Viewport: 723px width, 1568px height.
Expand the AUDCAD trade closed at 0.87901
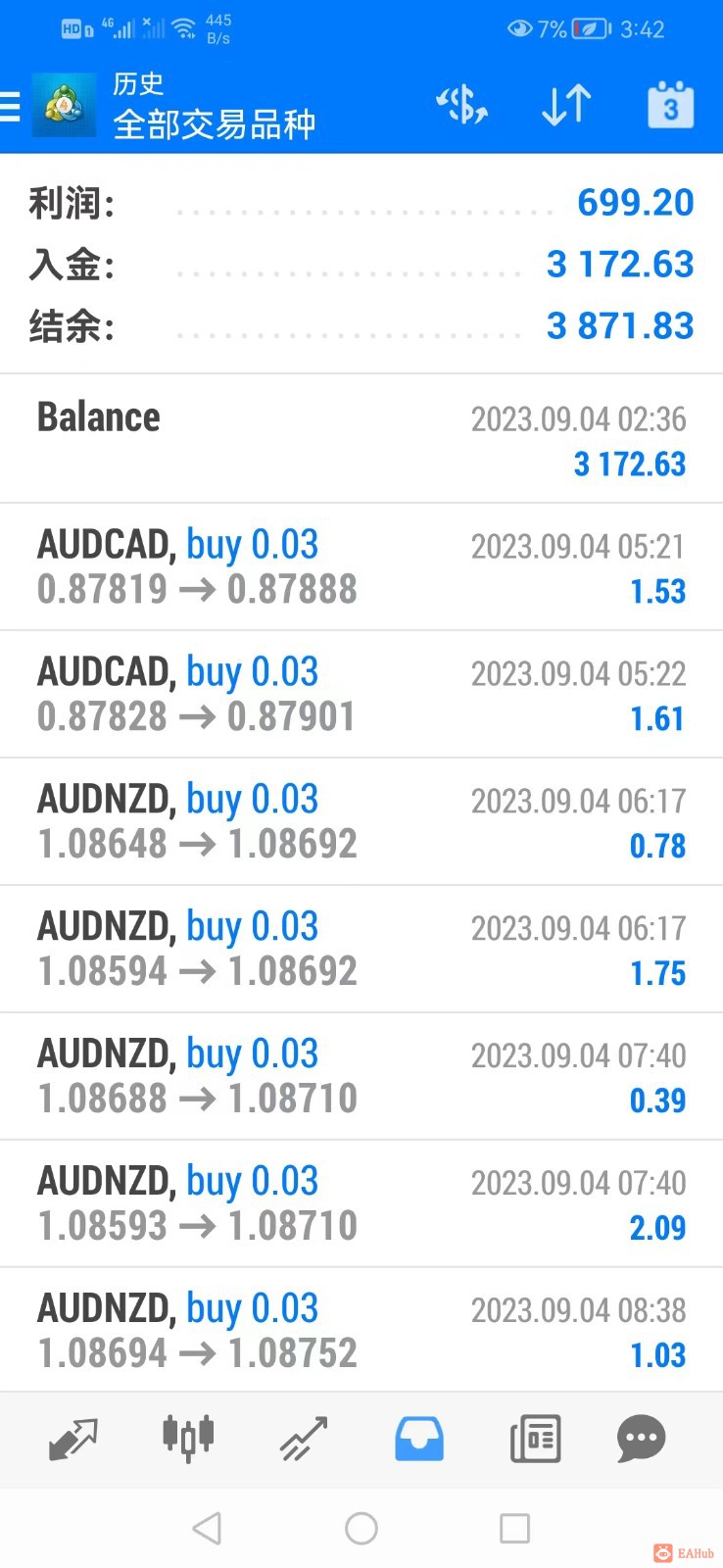tap(361, 694)
